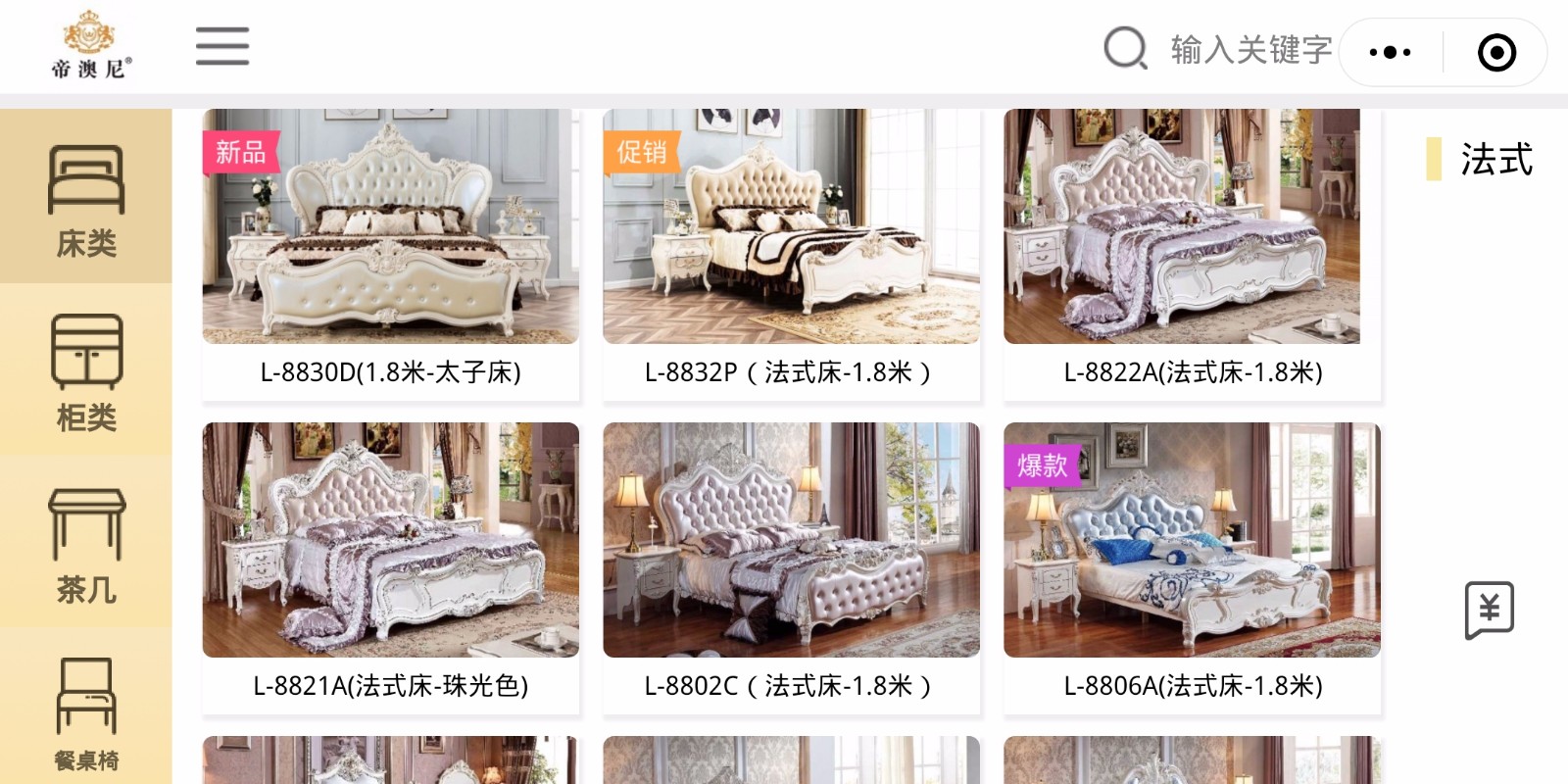Open the price inquiry icon
The image size is (1568, 784).
1489,610
